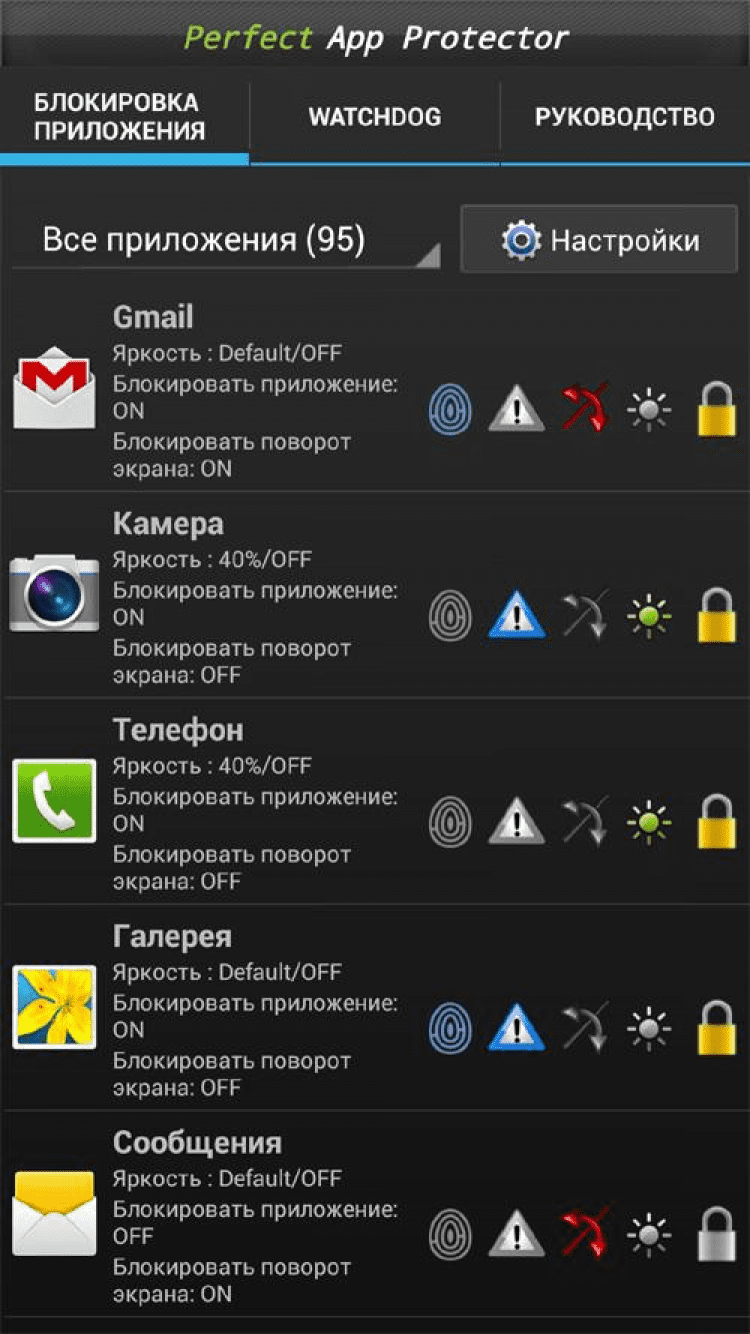Open Настройки button
The width and height of the screenshot is (750, 1334).
click(598, 240)
